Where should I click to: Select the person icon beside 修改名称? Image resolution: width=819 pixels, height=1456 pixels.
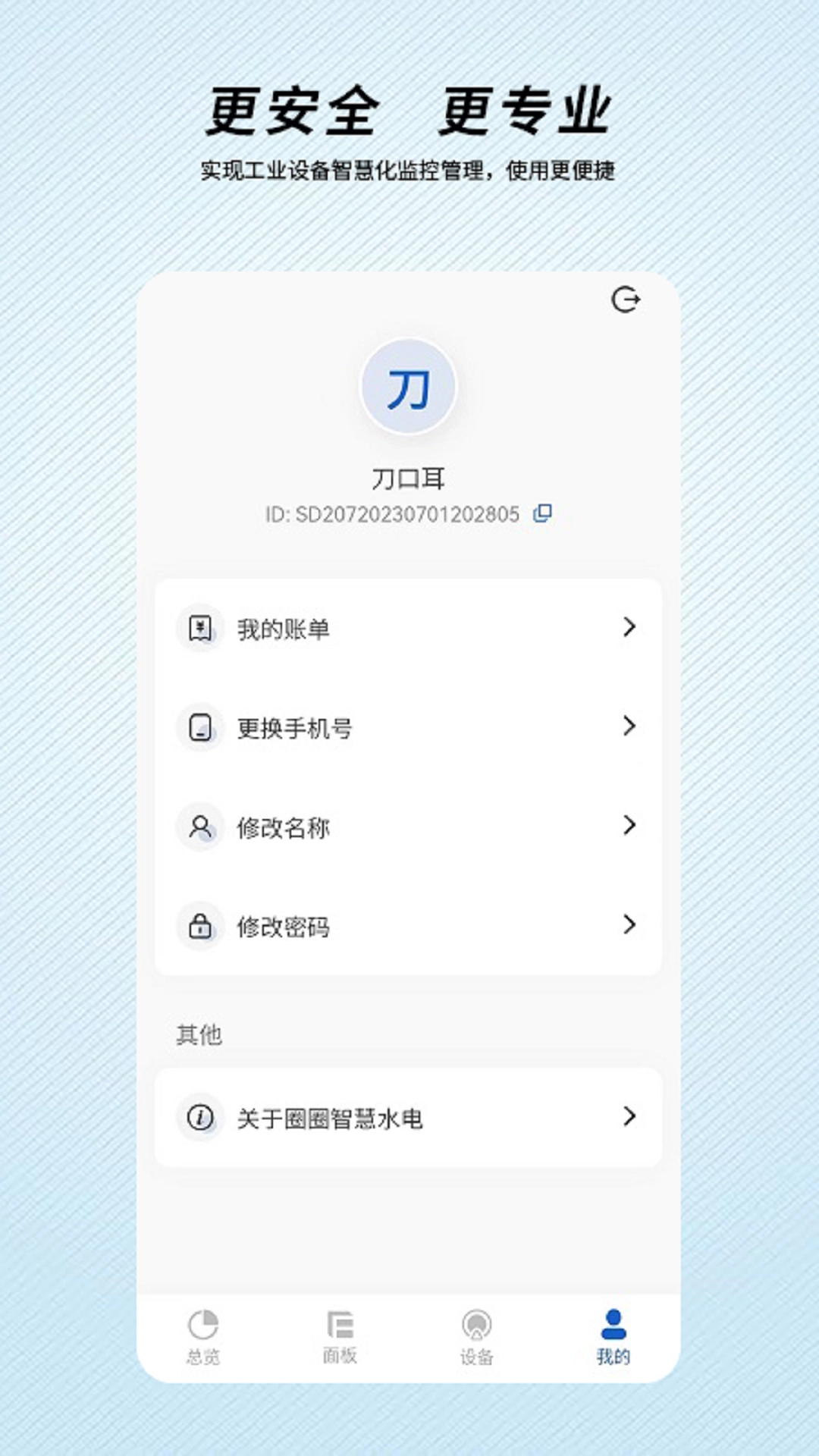pos(200,827)
